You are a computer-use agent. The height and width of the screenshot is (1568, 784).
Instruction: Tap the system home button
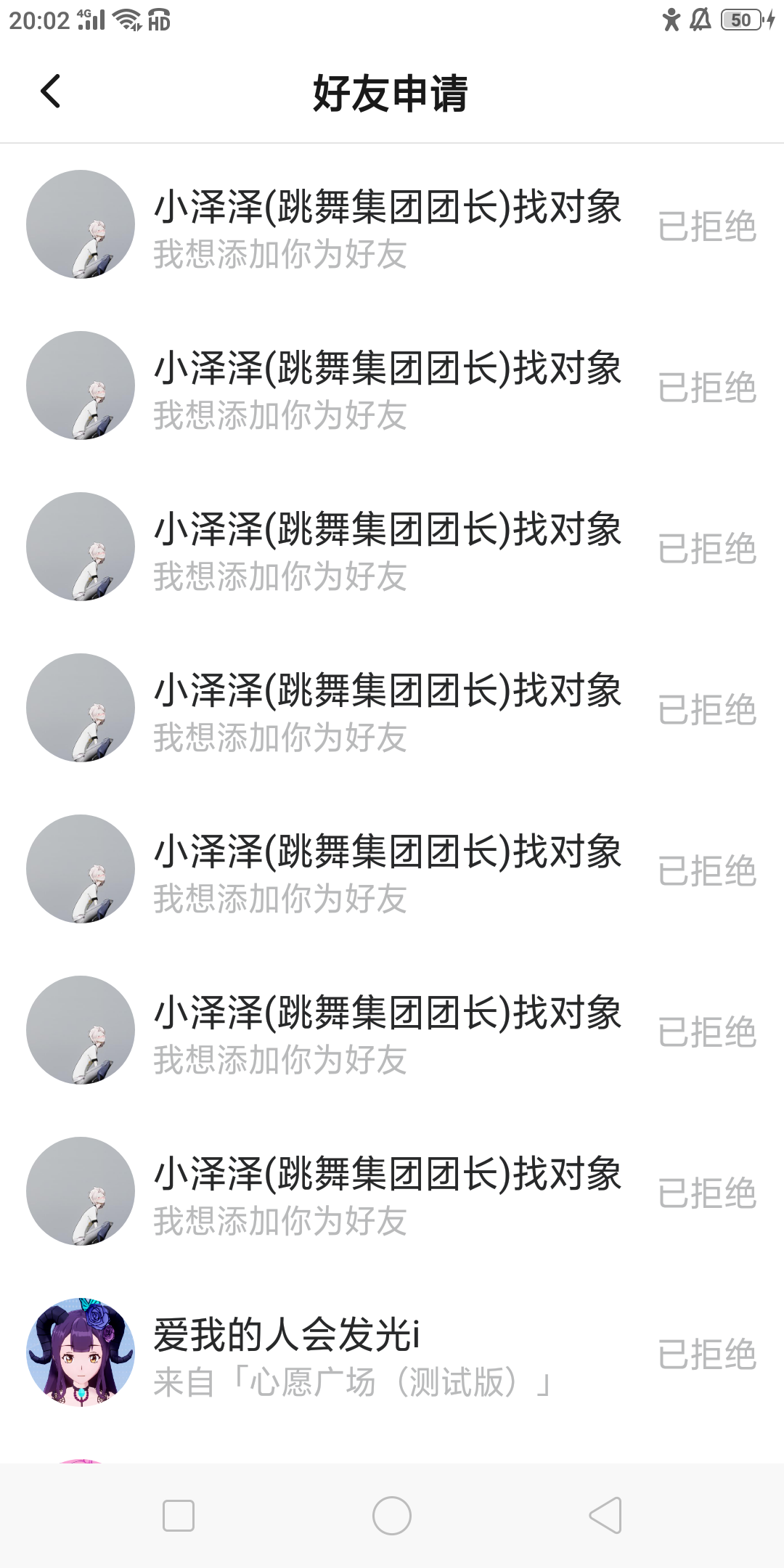(392, 1516)
